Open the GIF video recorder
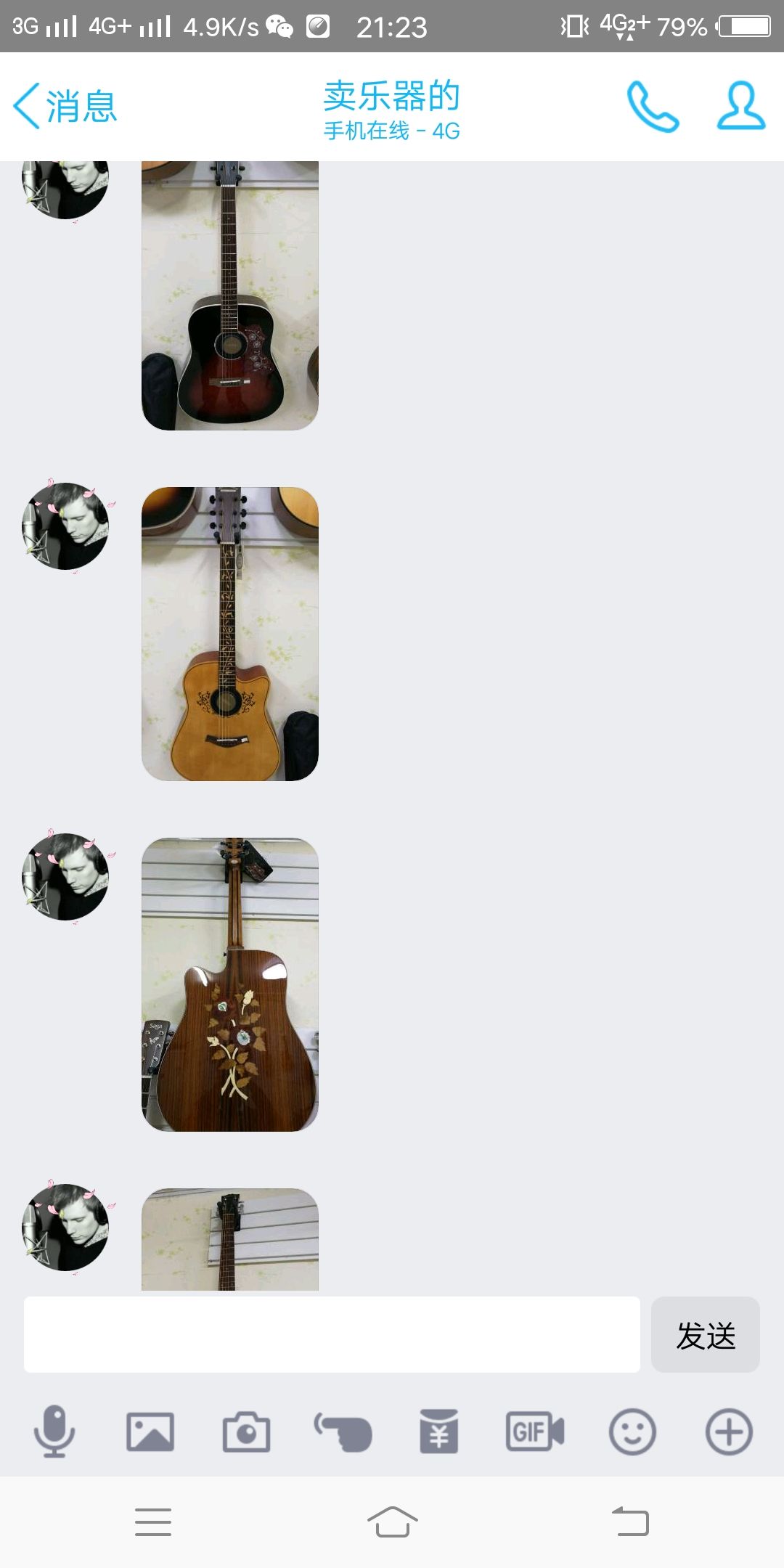Viewport: 784px width, 1568px height. (535, 1432)
